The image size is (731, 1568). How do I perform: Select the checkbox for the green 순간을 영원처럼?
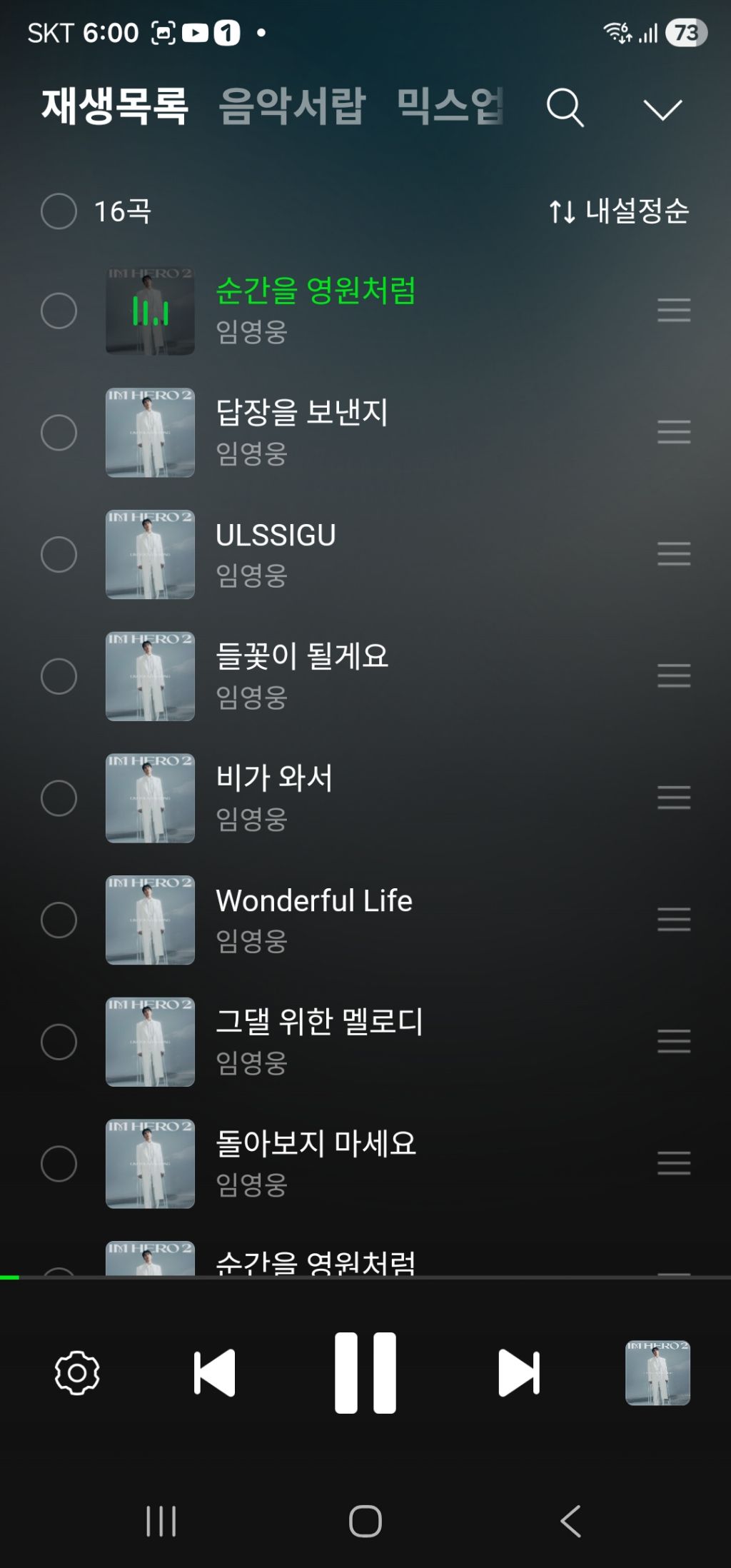[59, 311]
